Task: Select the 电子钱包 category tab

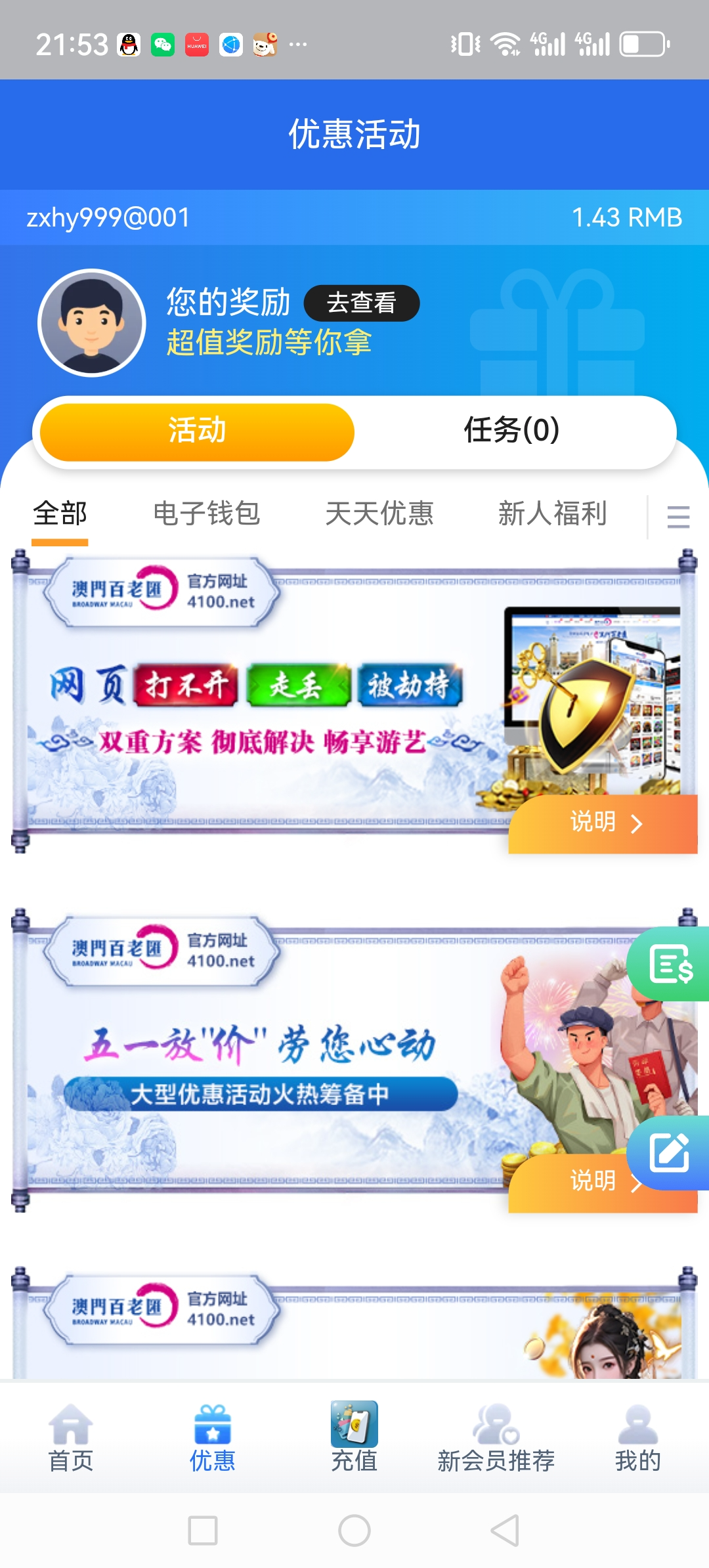Action: (x=207, y=514)
